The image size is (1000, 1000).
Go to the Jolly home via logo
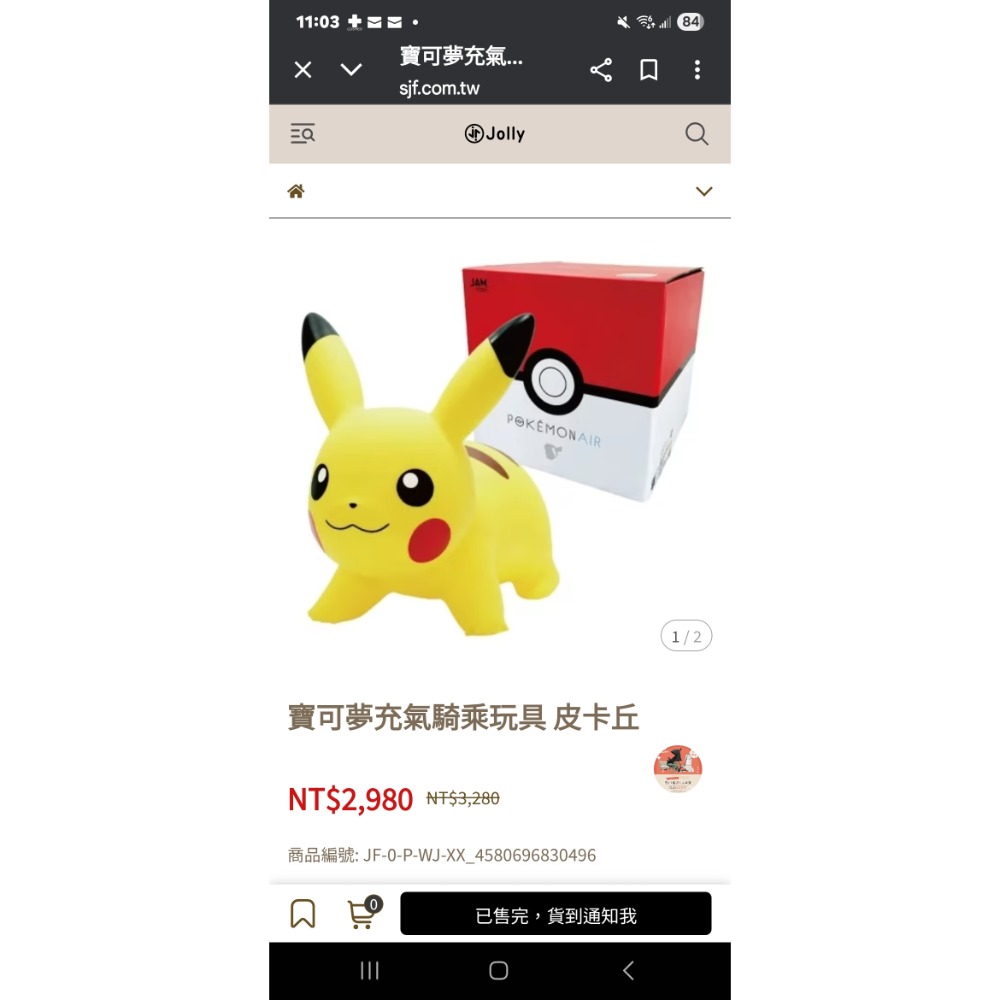495,134
